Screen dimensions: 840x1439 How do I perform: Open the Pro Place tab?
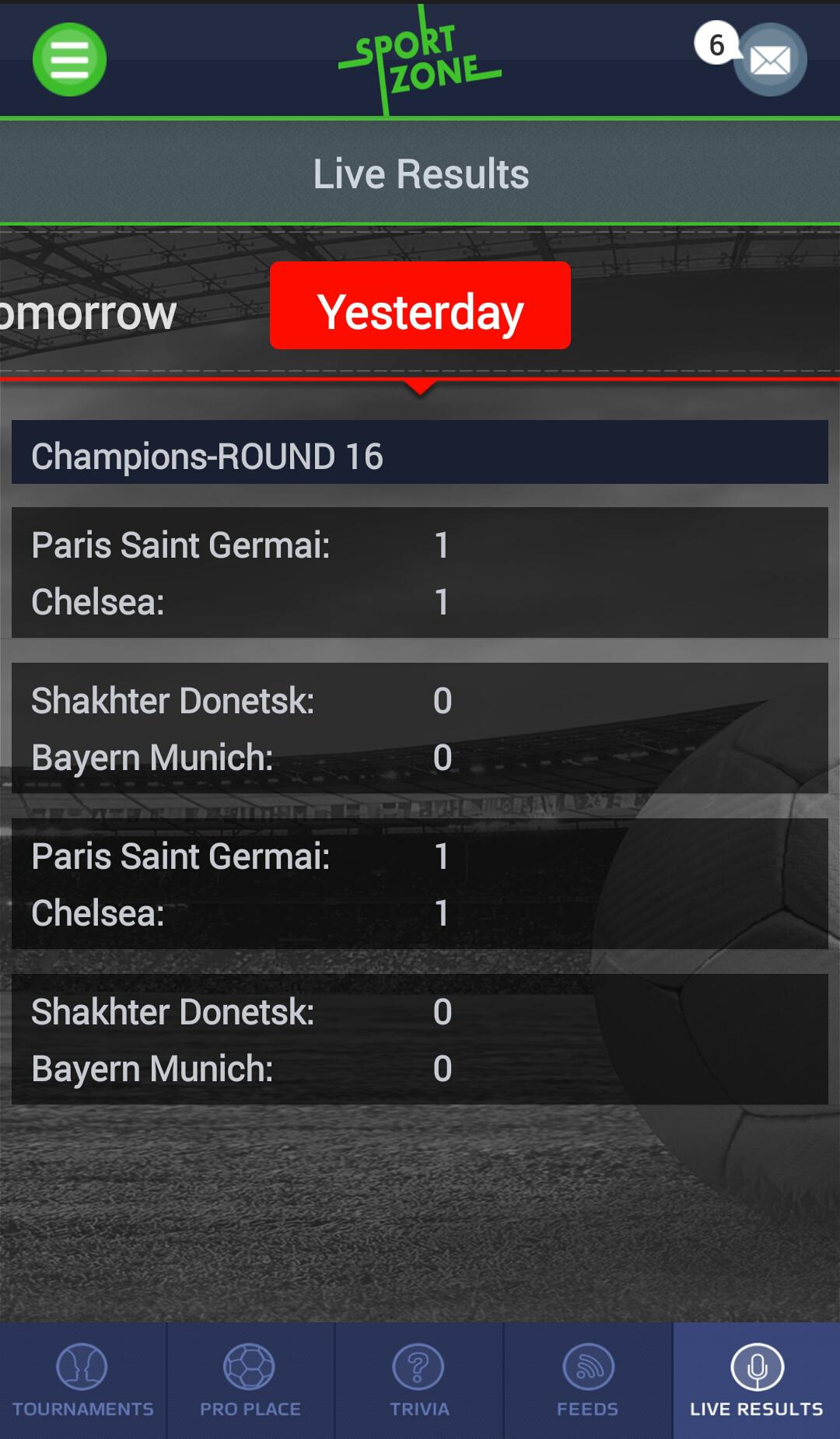click(250, 1380)
